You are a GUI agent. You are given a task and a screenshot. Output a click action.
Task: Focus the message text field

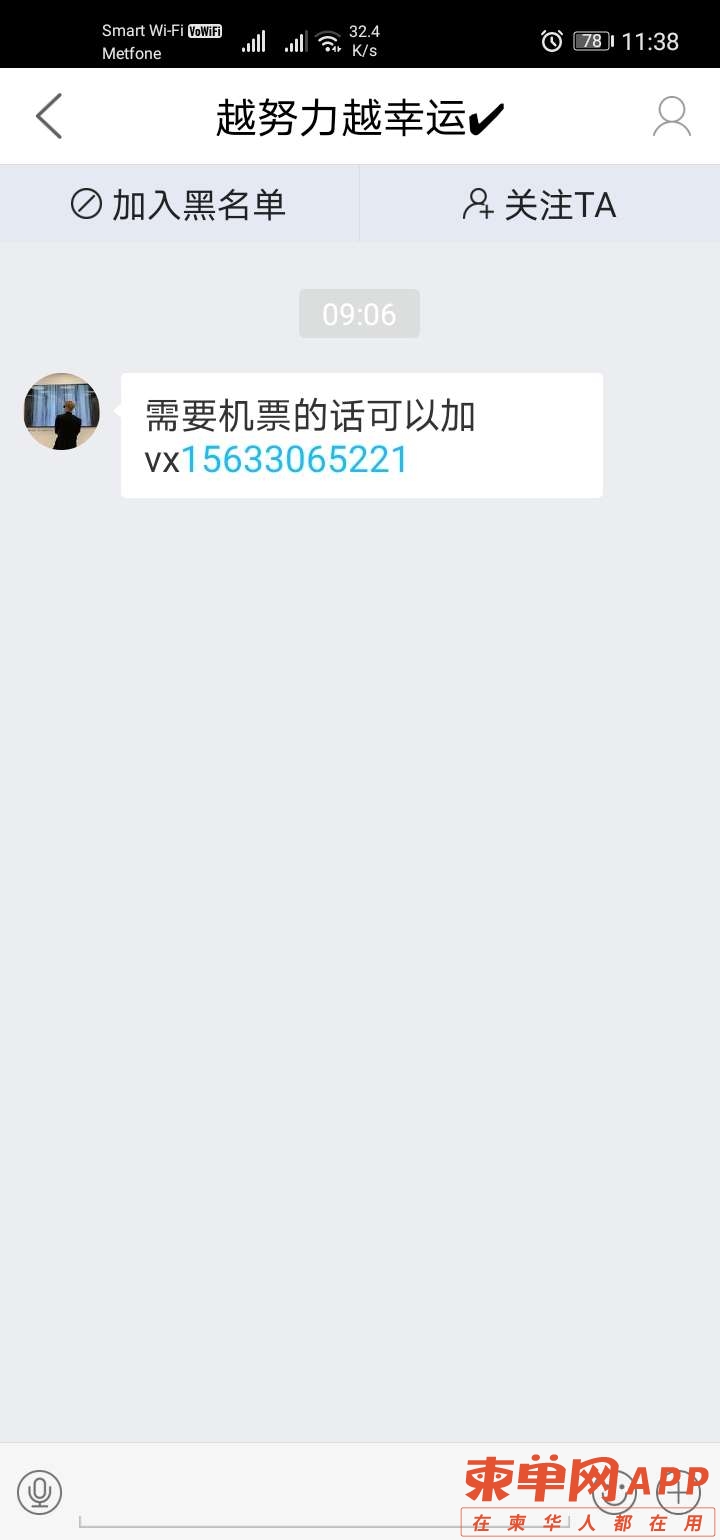point(320,1495)
